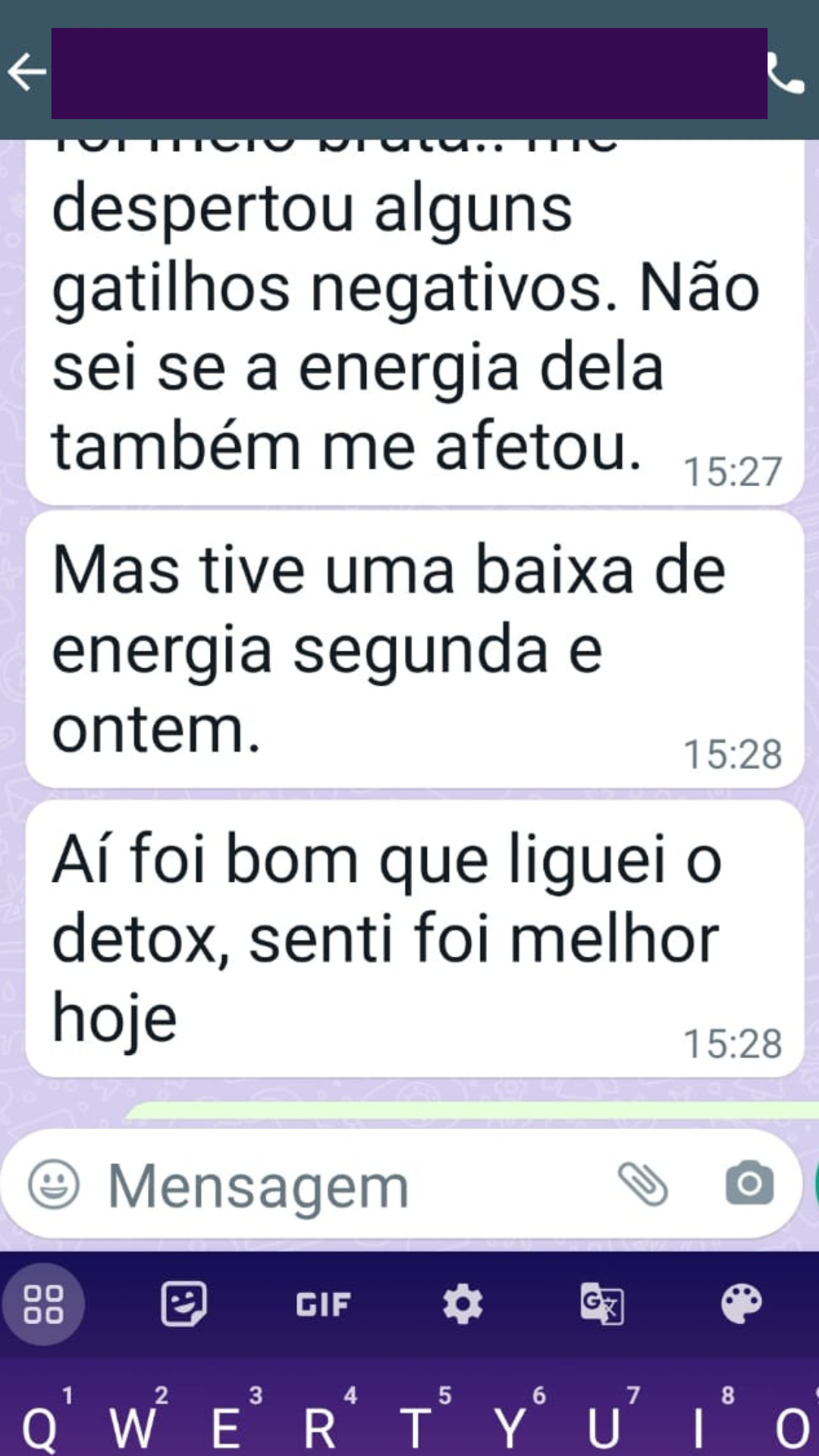This screenshot has height=1456, width=819.
Task: Open the keyboard's sticker panel
Action: tap(184, 1304)
